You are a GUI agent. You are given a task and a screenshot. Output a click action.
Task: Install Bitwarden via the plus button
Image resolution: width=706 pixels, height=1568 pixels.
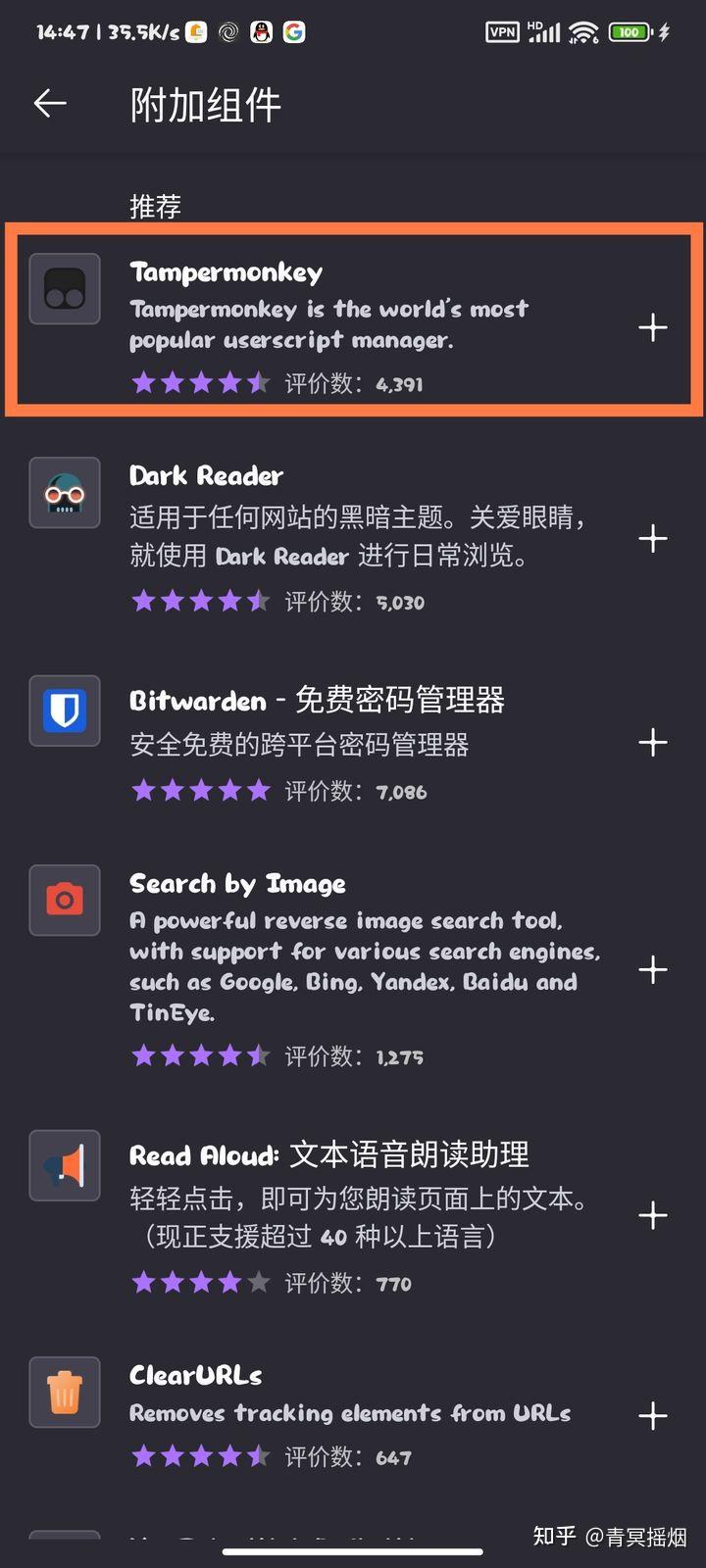(652, 742)
